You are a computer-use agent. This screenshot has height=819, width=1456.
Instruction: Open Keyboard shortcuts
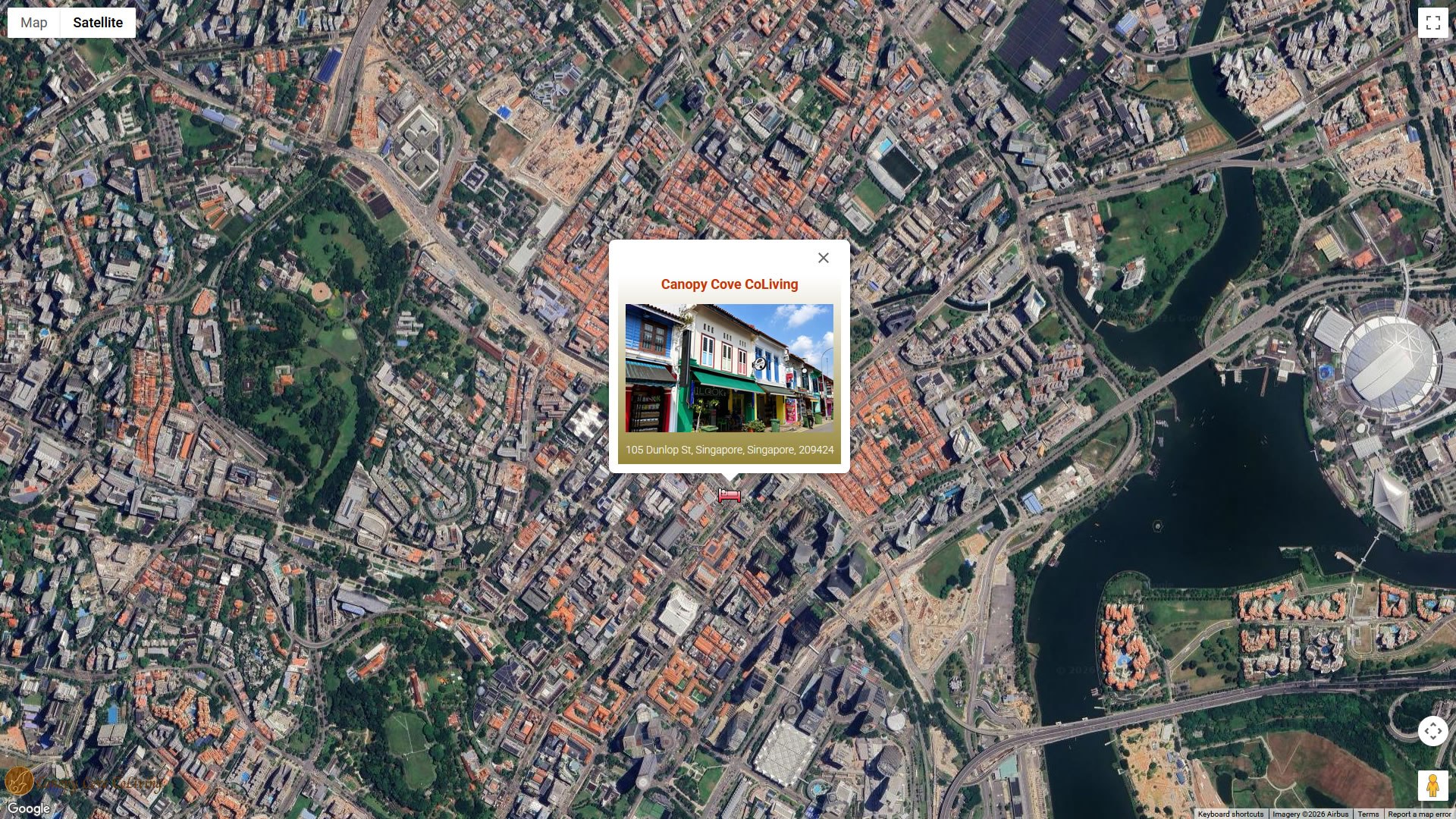tap(1230, 814)
